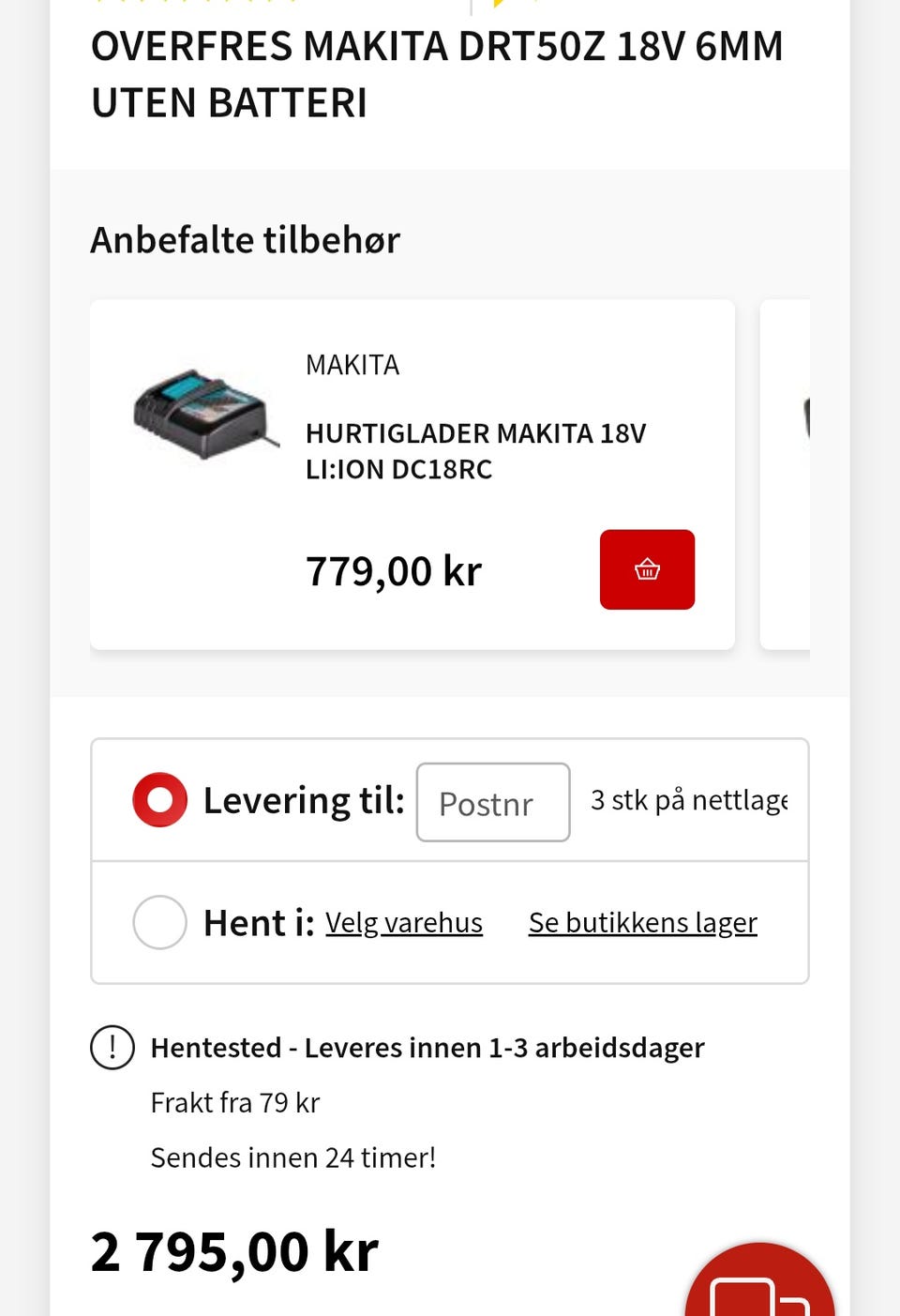
Task: Open the Hurtiglader Makita 18V product card
Action: [475, 450]
